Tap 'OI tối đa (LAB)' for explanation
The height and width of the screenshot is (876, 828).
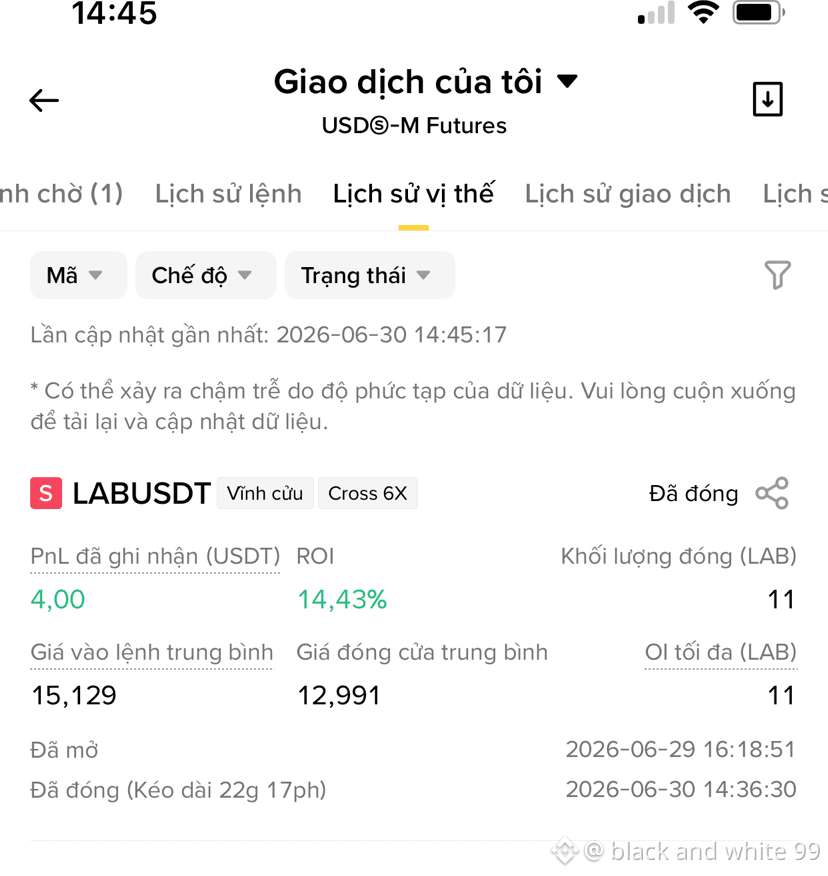pyautogui.click(x=721, y=653)
